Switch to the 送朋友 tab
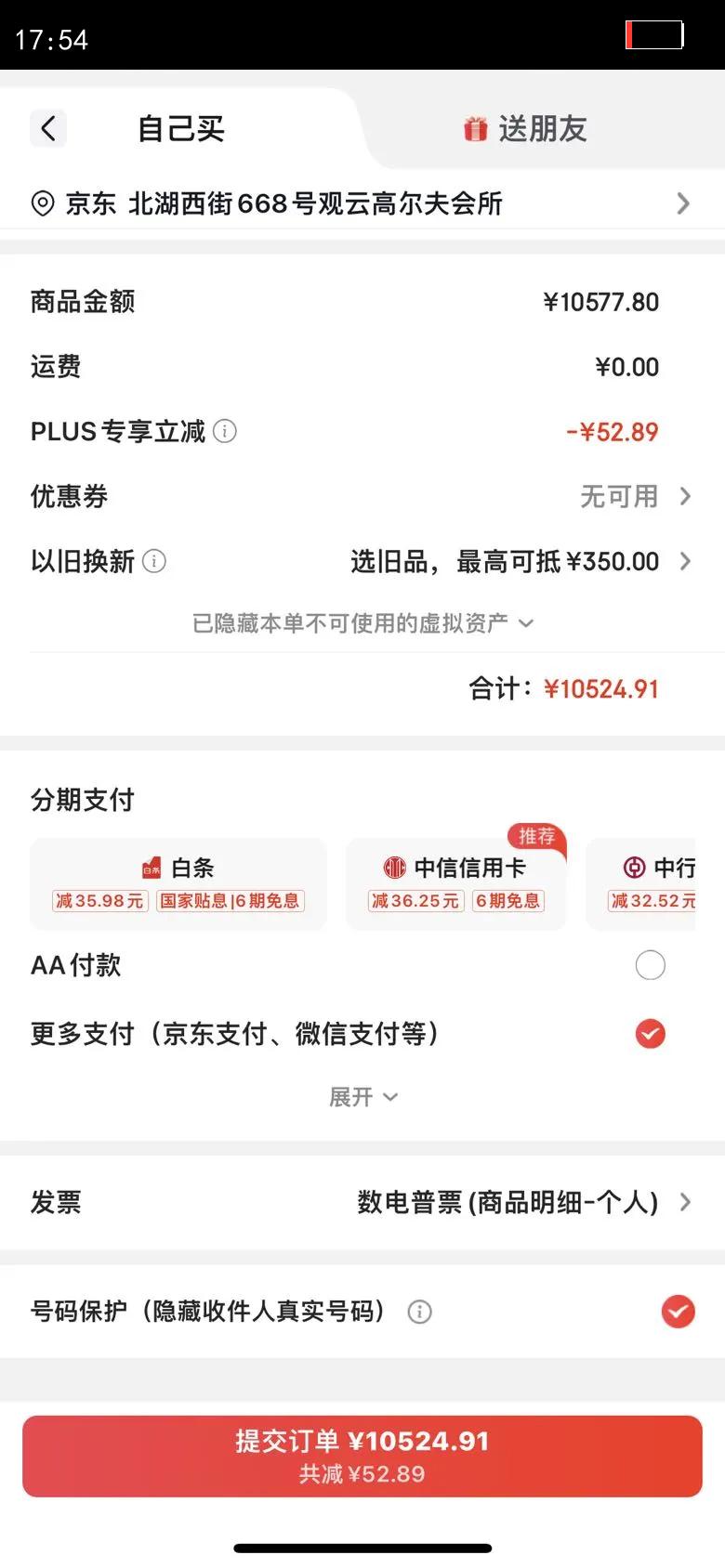Image resolution: width=725 pixels, height=1568 pixels. click(526, 129)
